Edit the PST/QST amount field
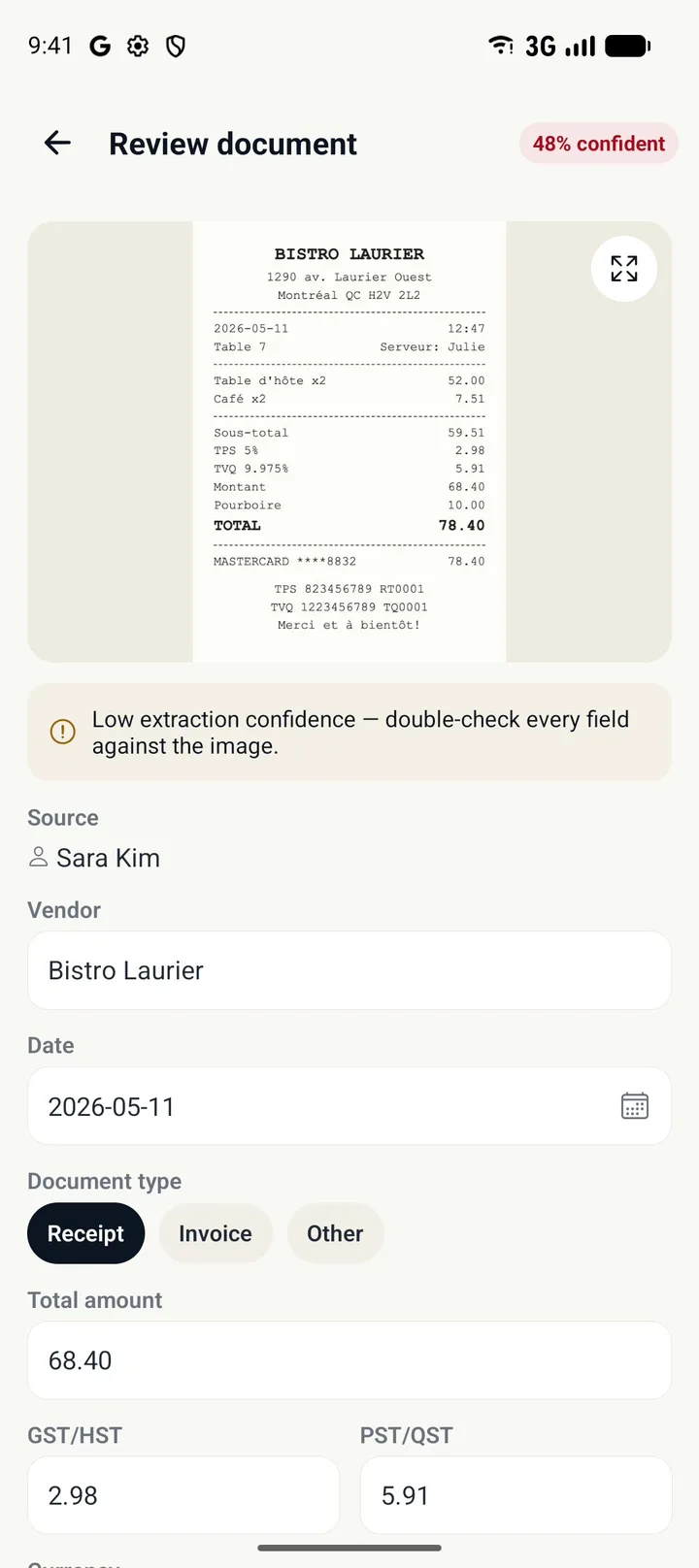This screenshot has height=1568, width=699. pyautogui.click(x=516, y=1495)
